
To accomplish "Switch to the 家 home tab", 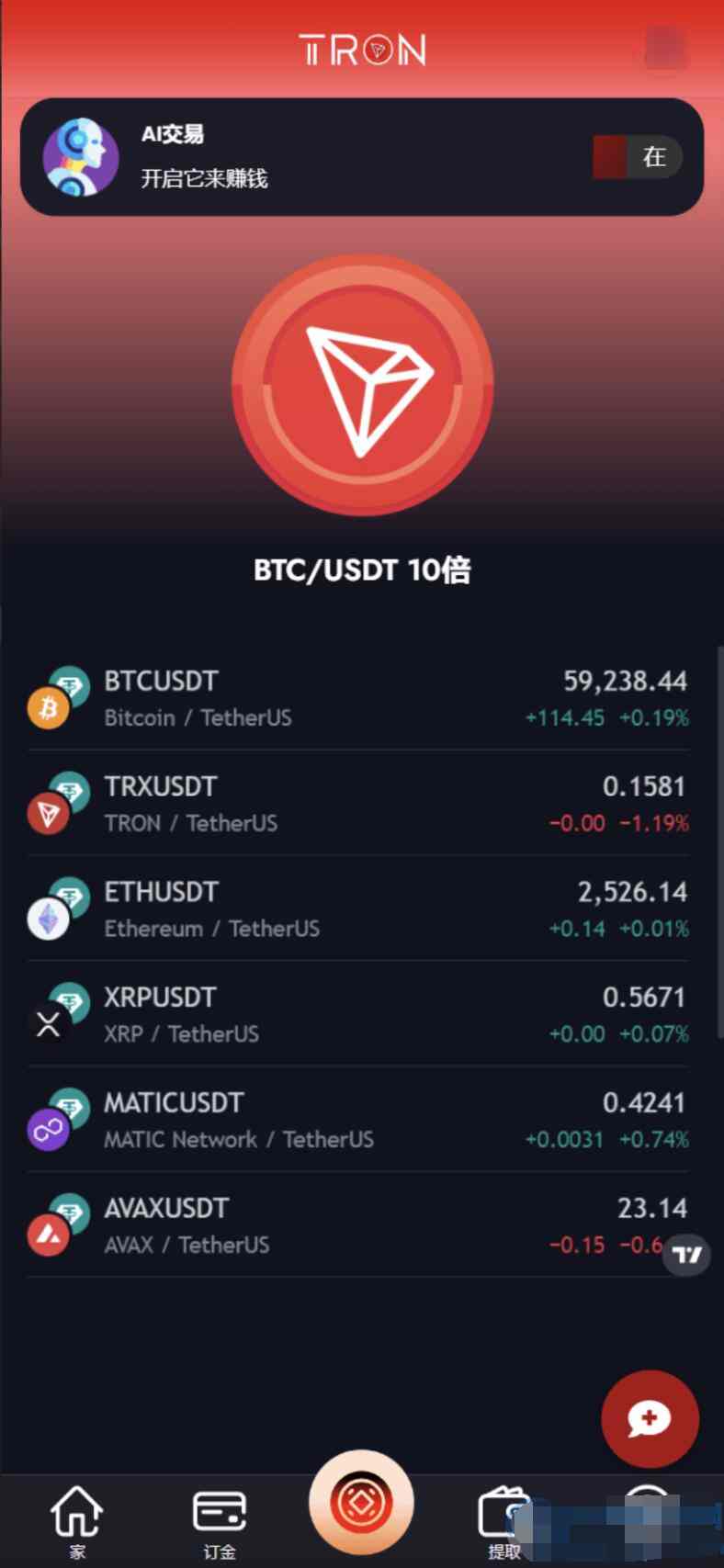I will [77, 1519].
